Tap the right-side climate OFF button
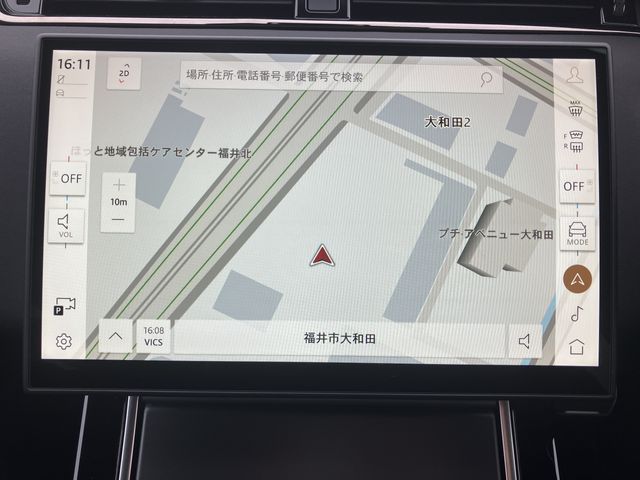Viewport: 640px width, 480px height. pyautogui.click(x=574, y=186)
